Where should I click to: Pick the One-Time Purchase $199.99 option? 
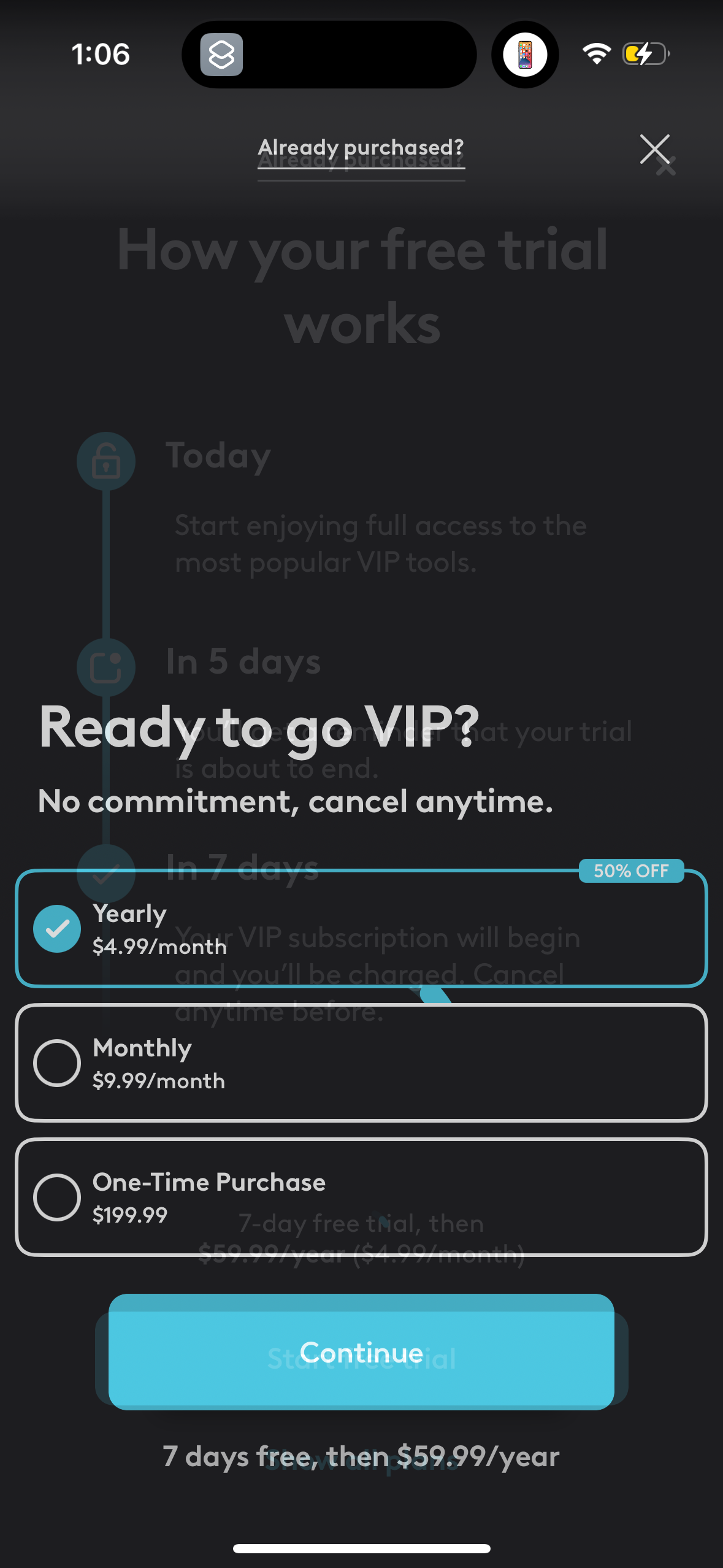(361, 1197)
